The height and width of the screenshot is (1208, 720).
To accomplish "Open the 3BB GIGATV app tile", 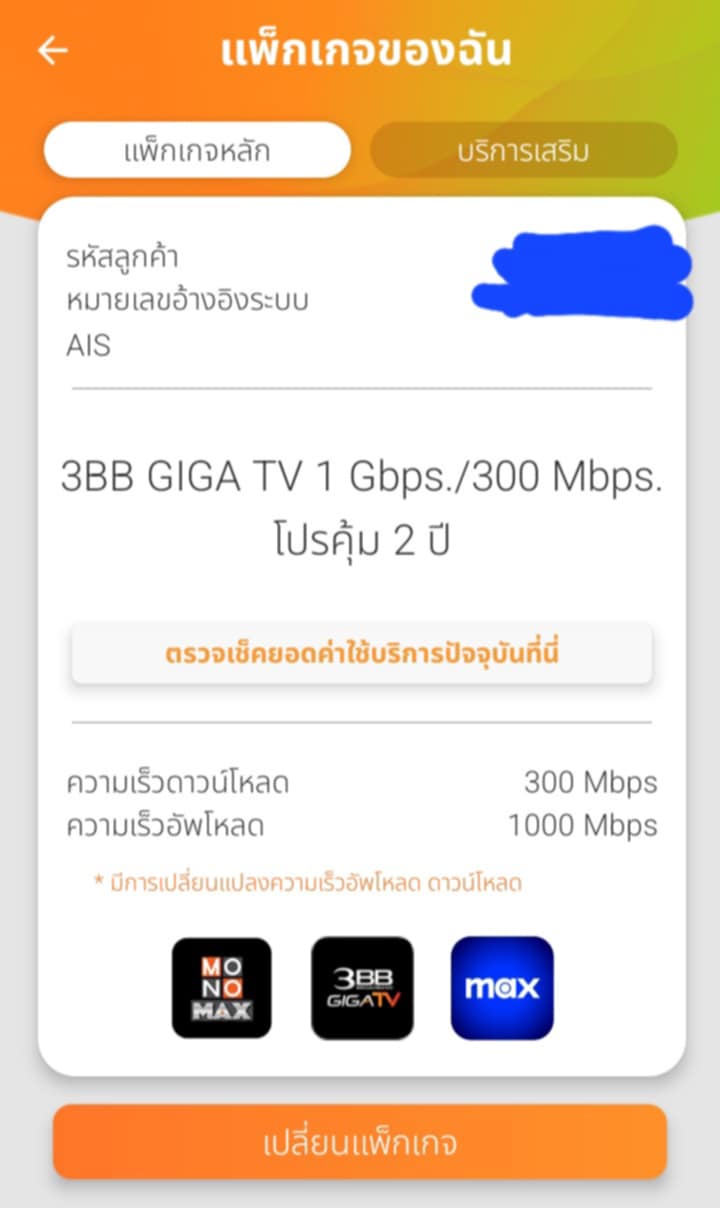I will (x=362, y=988).
